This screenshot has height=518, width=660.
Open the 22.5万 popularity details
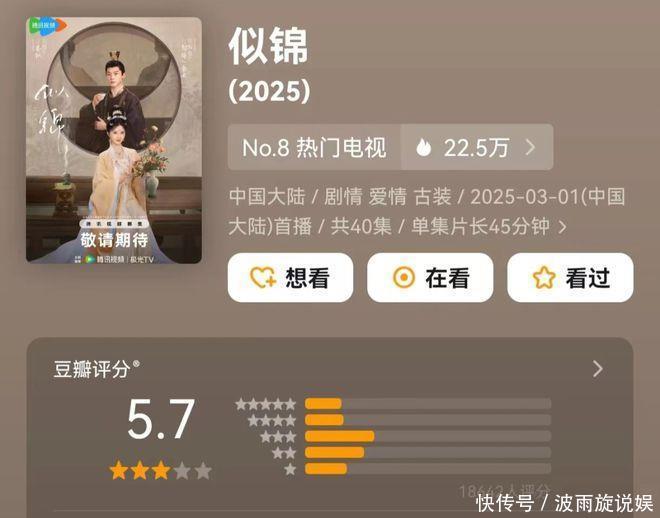click(x=477, y=147)
